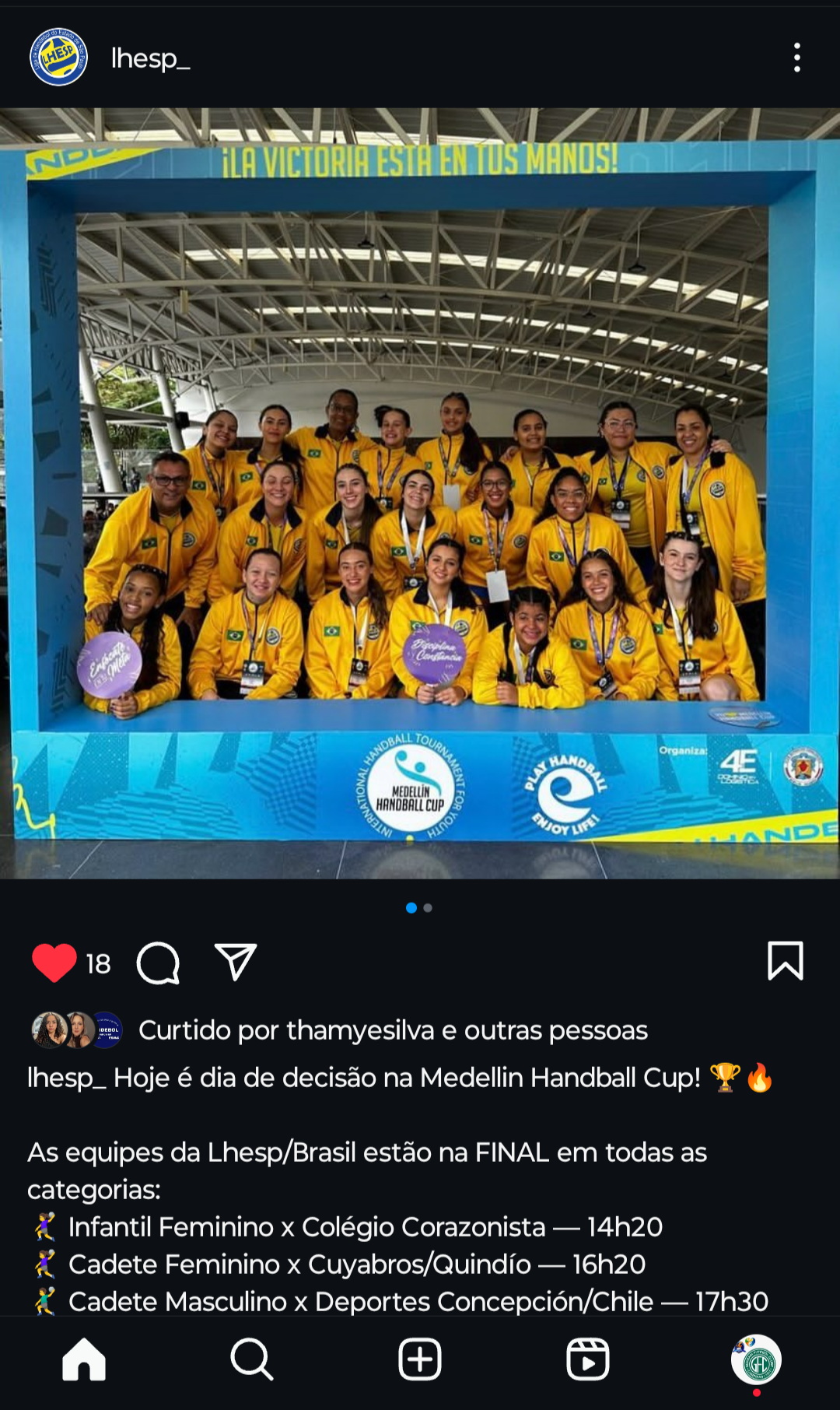Open the lhesp_ username in post header

(x=151, y=58)
